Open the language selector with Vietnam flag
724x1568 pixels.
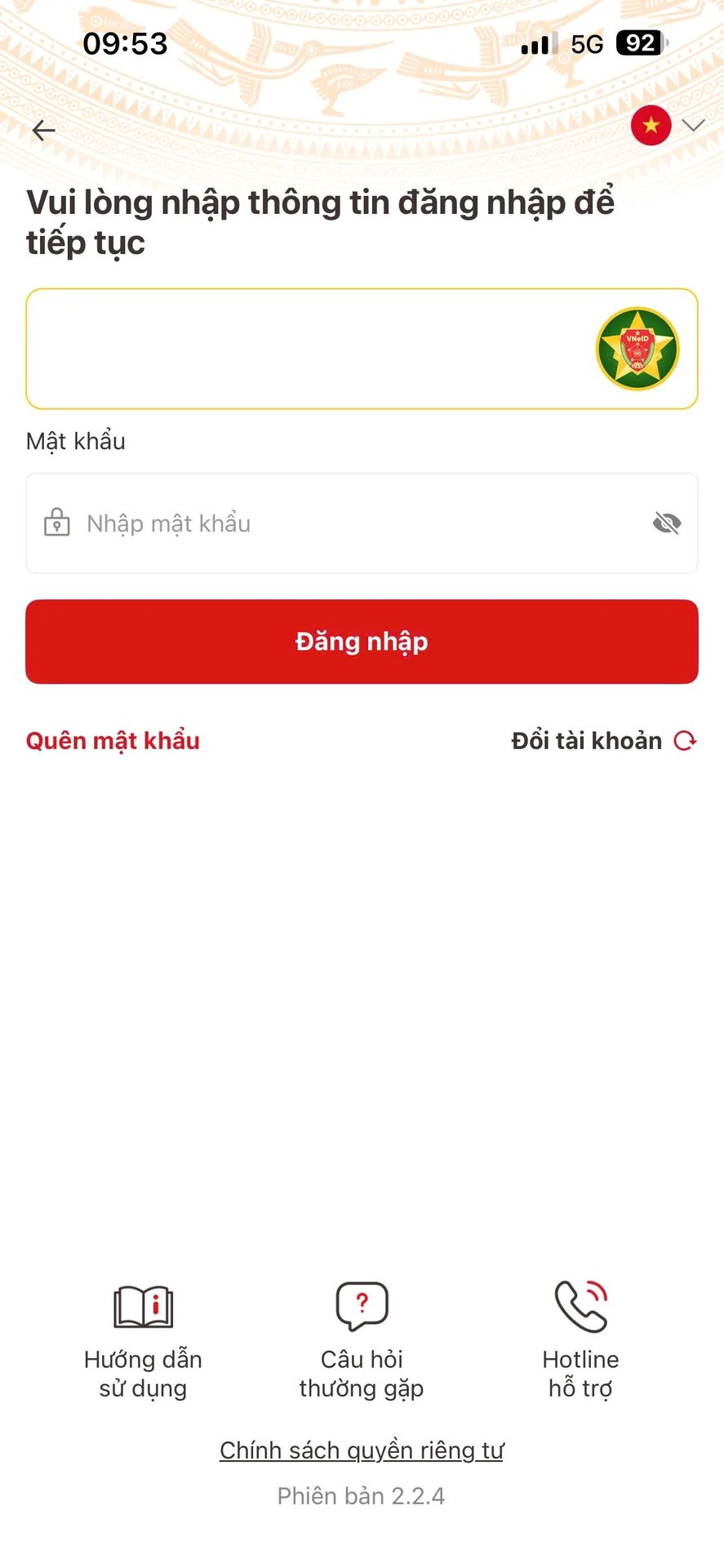tap(667, 127)
